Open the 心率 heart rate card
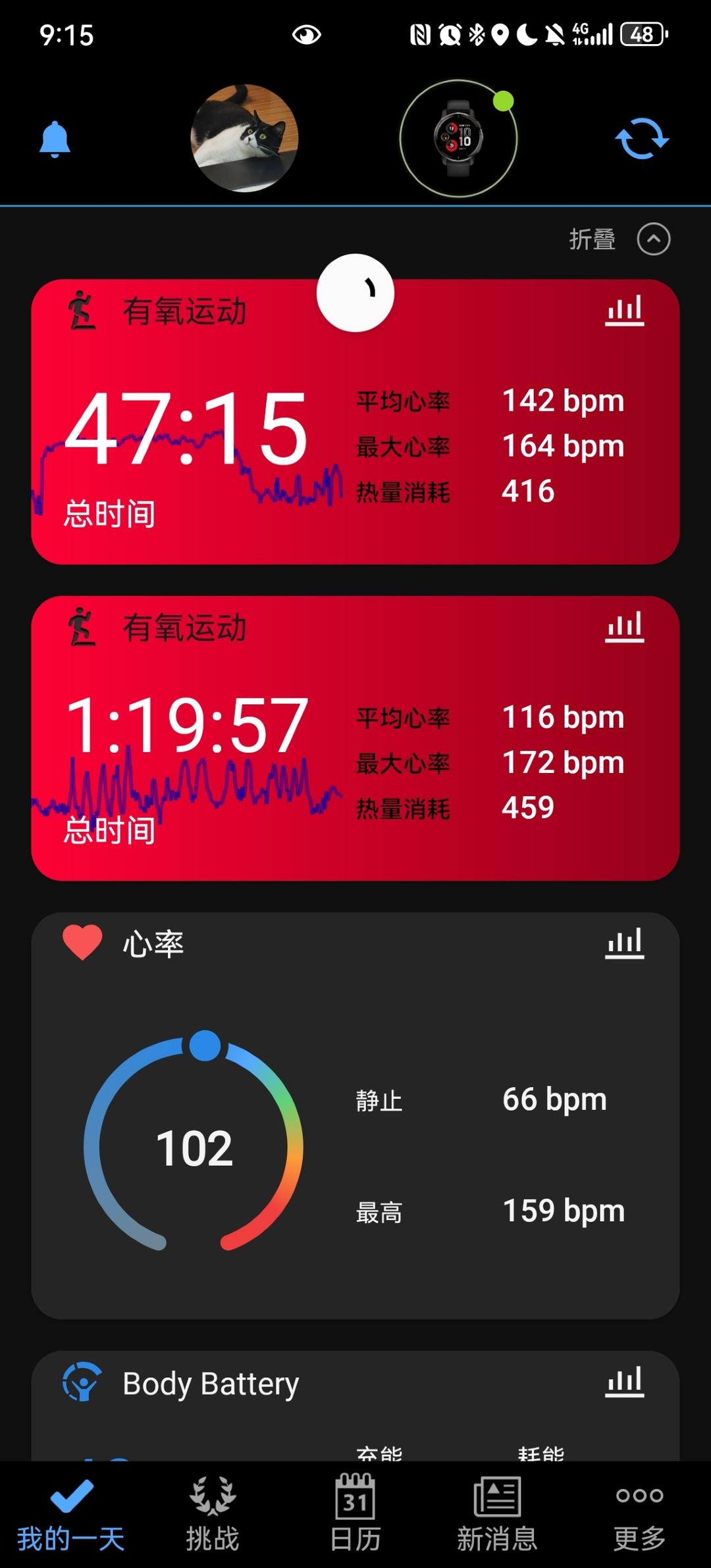The height and width of the screenshot is (1568, 711). coord(355,1119)
